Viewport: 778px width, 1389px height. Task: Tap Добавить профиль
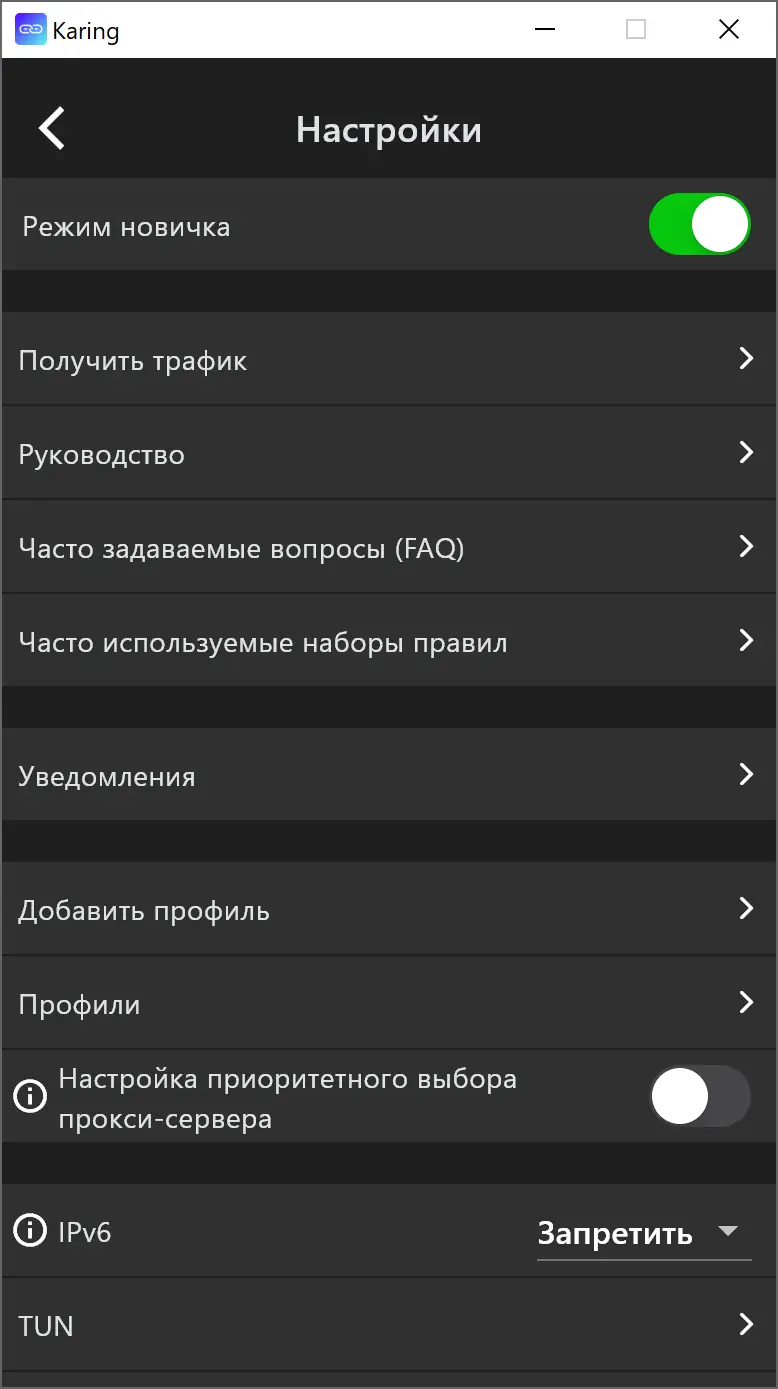[x=388, y=910]
